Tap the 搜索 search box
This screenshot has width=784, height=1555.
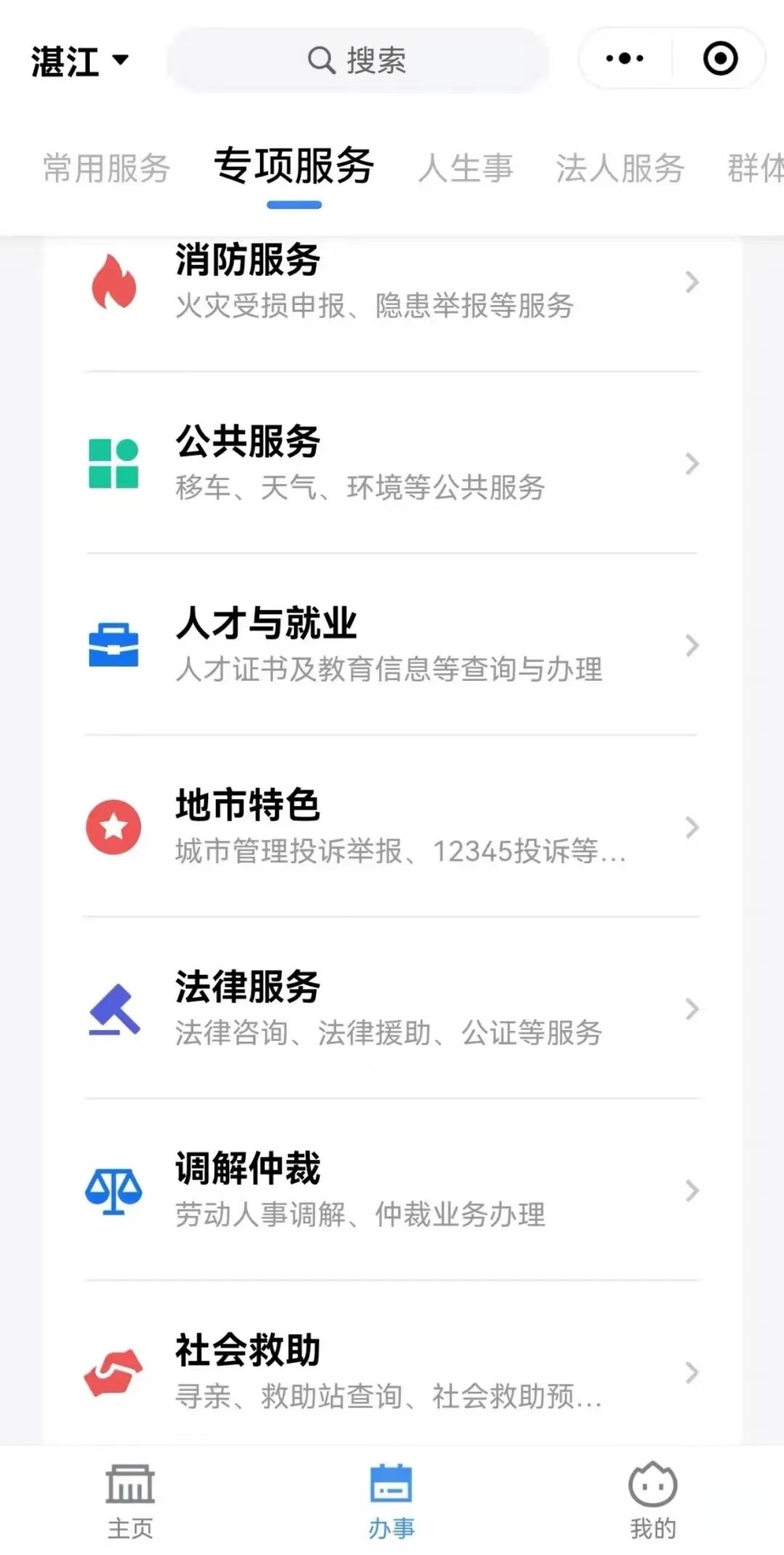(357, 60)
